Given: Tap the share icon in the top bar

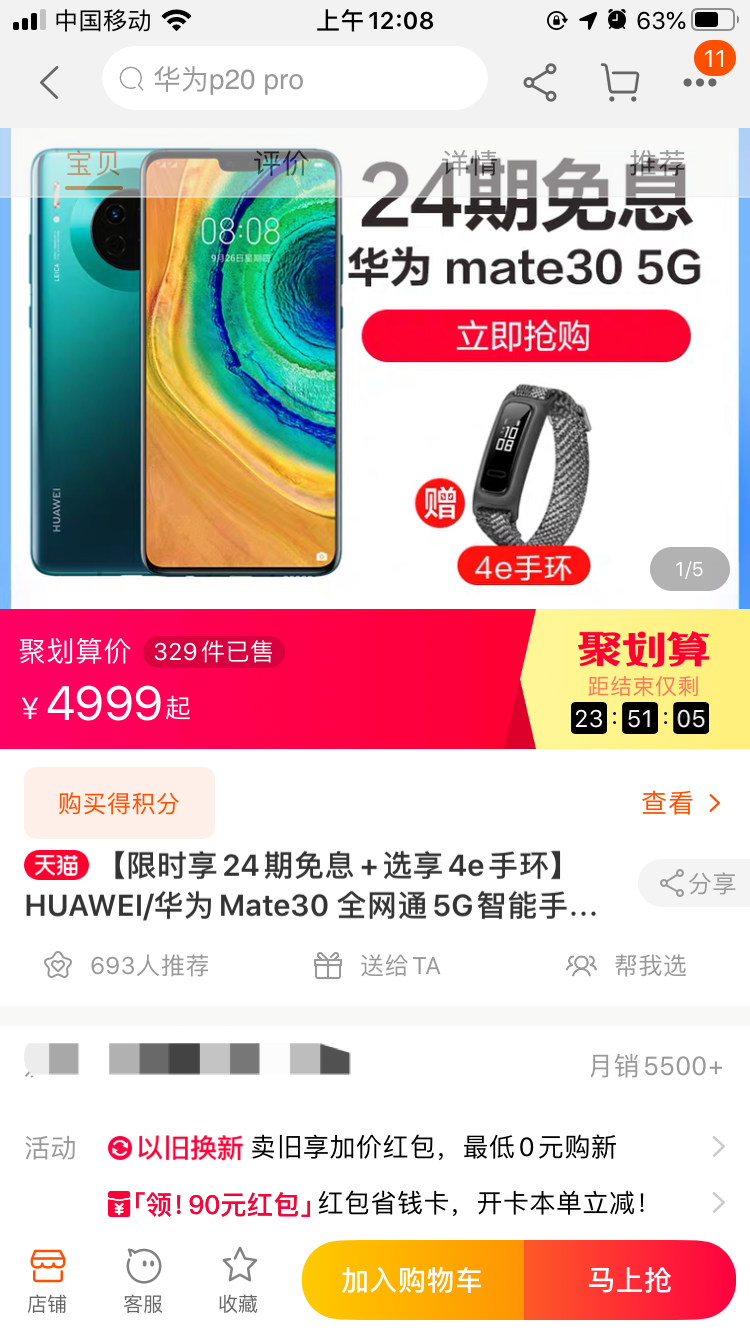Looking at the screenshot, I should 540,83.
